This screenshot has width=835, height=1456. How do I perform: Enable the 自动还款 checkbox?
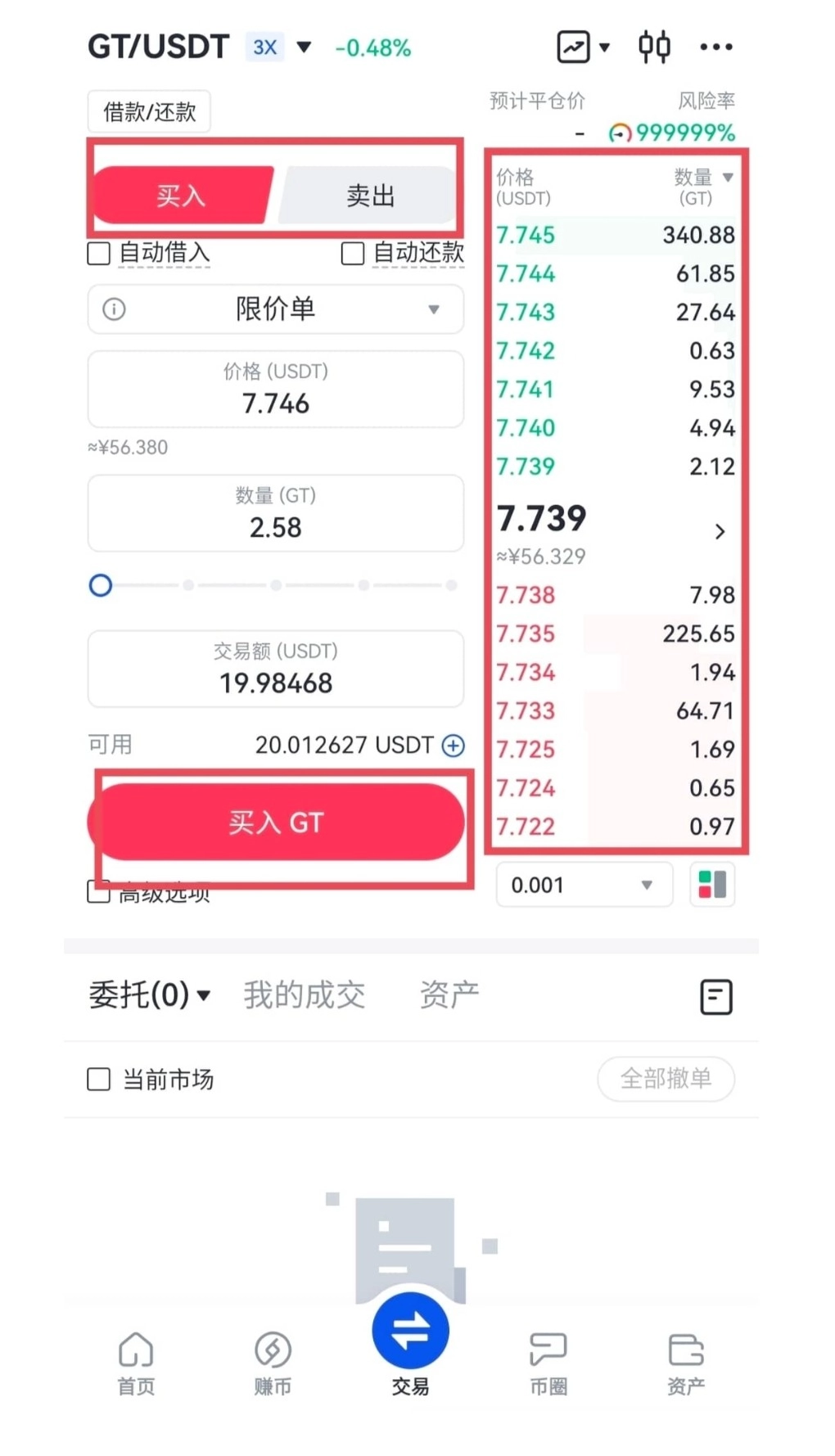coord(352,254)
